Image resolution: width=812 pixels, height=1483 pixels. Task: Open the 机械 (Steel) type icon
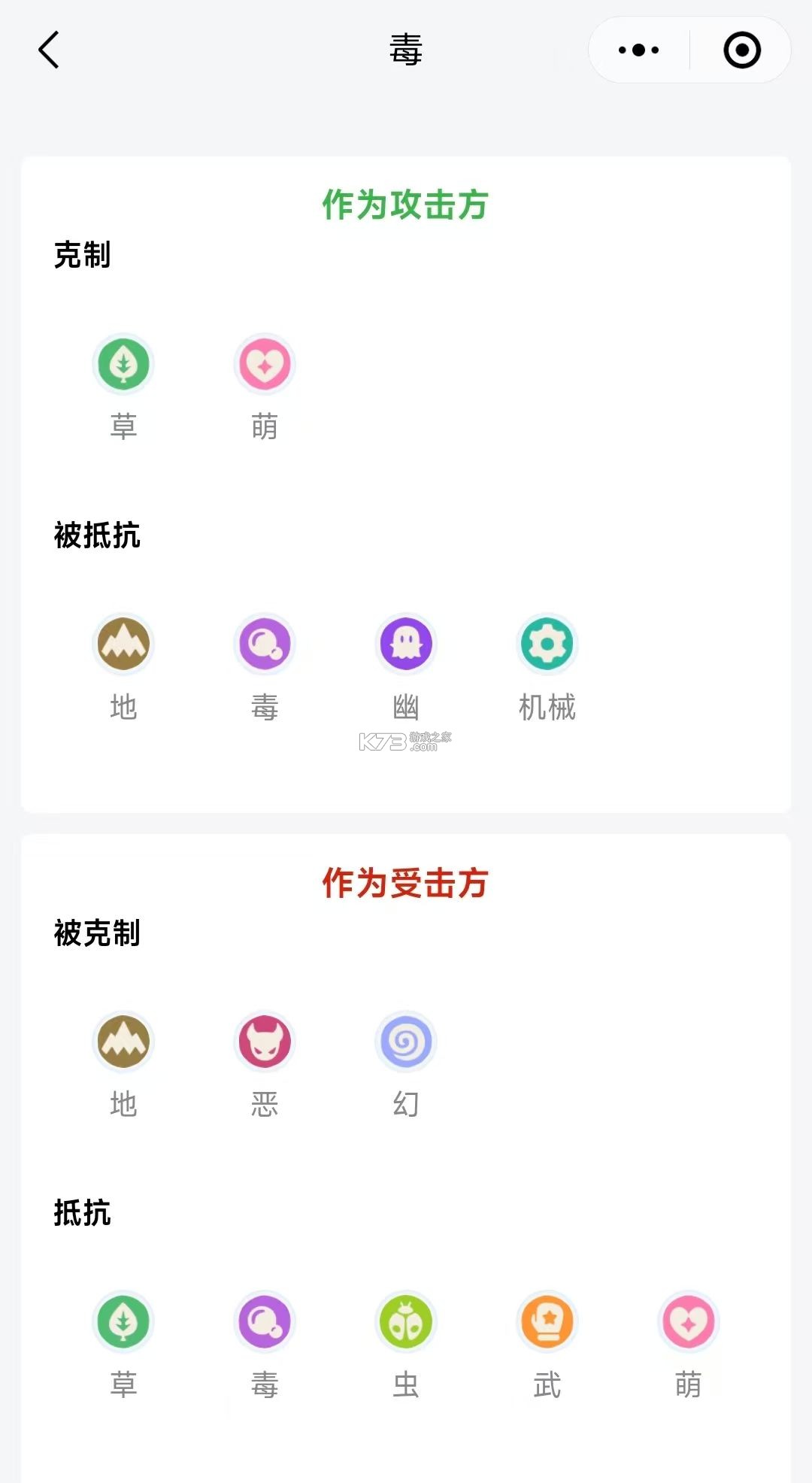(x=547, y=644)
